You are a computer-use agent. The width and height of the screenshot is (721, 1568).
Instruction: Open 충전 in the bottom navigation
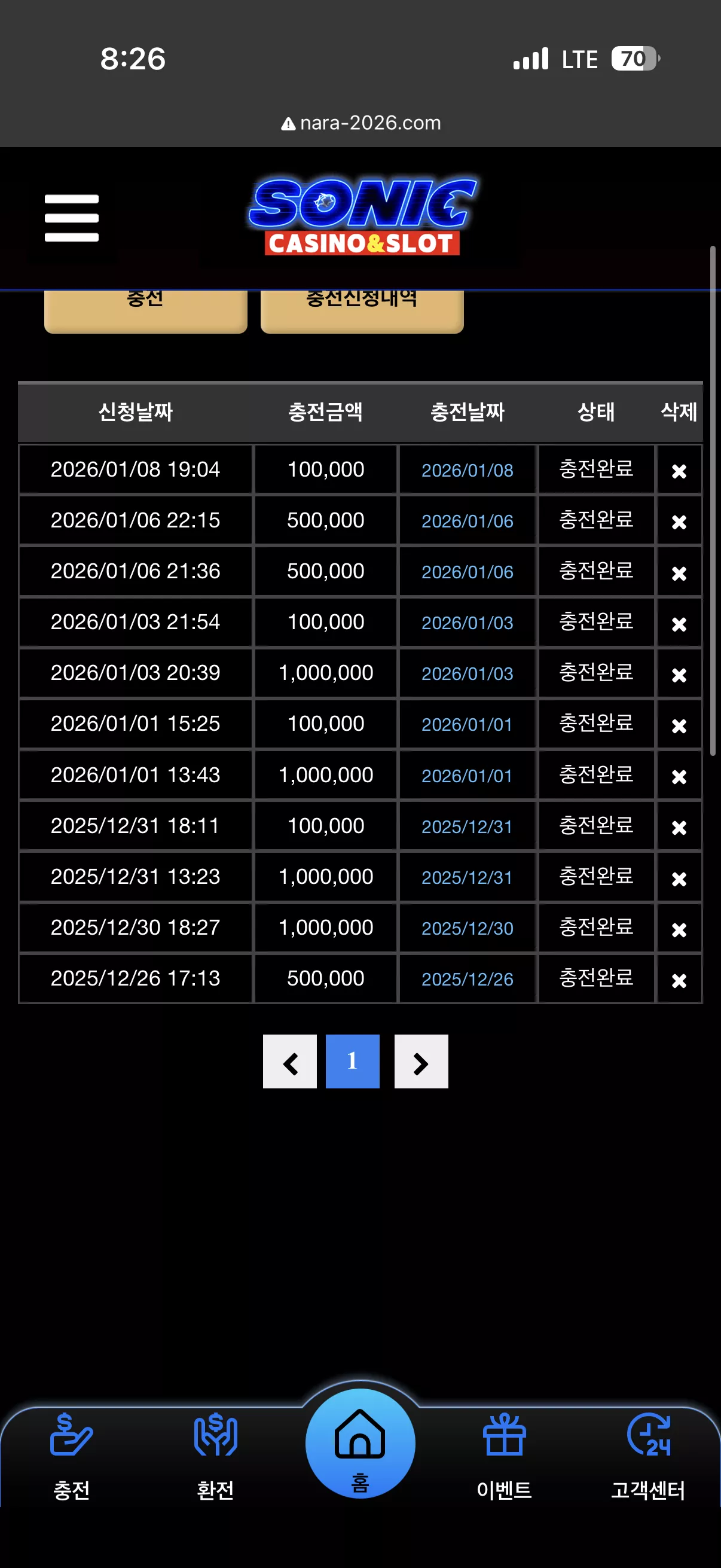pyautogui.click(x=72, y=1457)
